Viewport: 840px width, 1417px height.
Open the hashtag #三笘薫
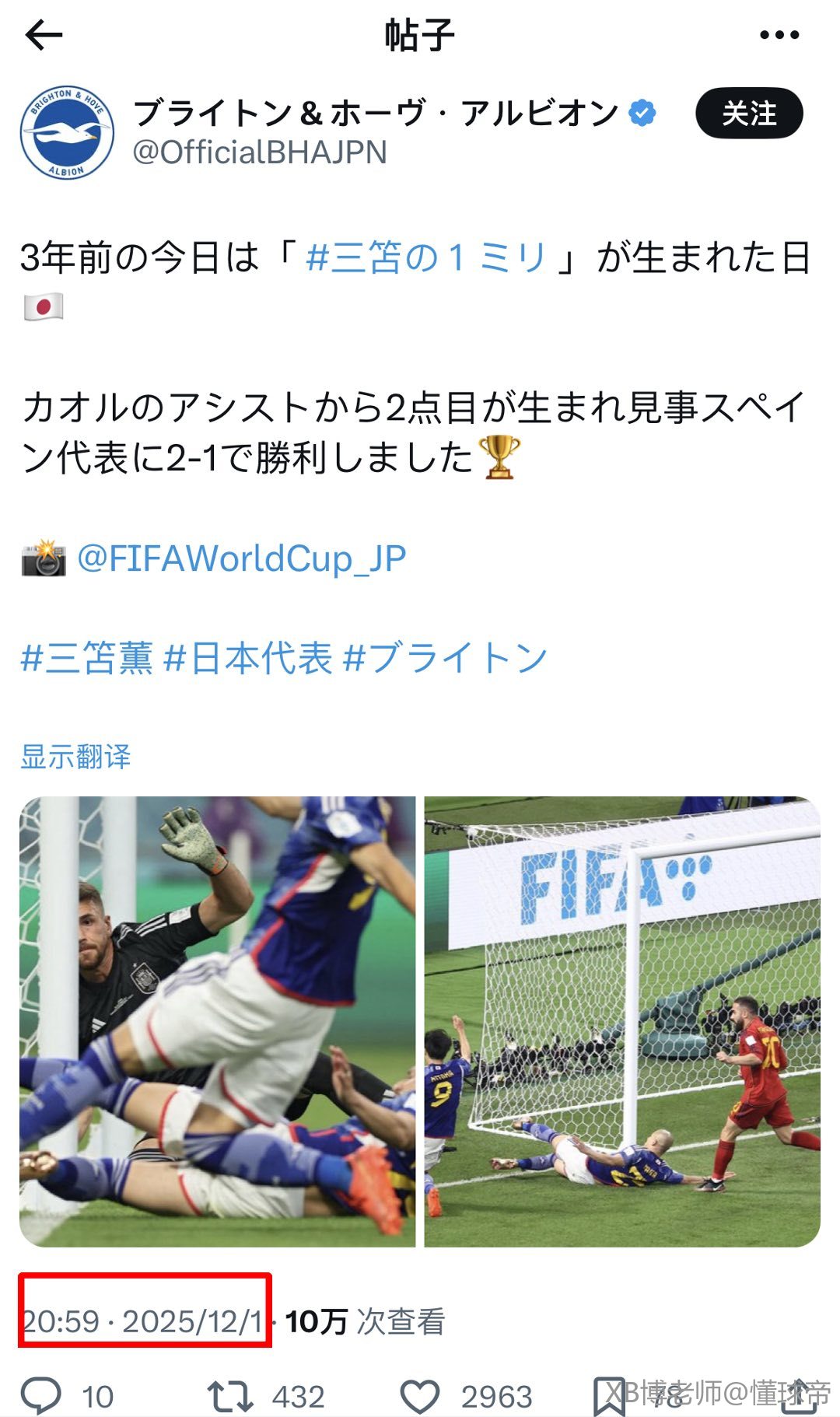pyautogui.click(x=87, y=658)
